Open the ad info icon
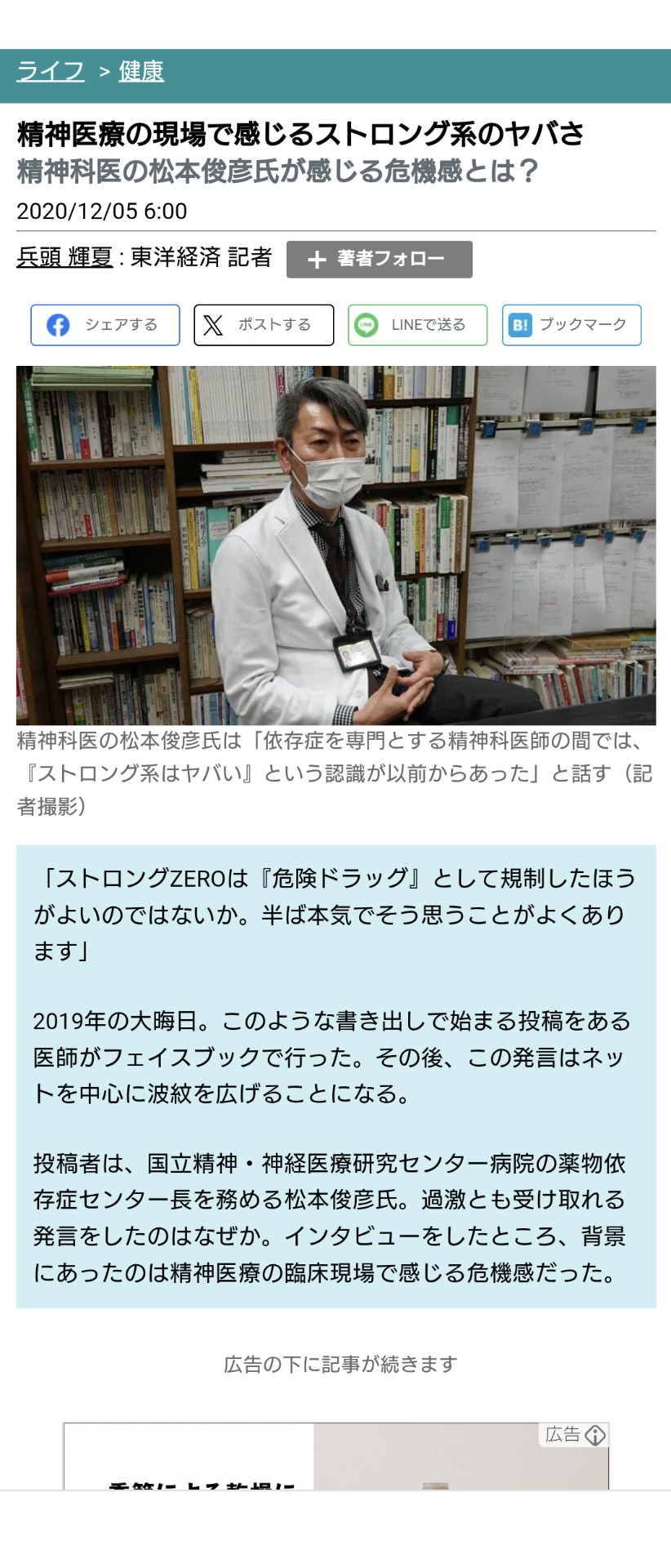This screenshot has width=671, height=1568. tap(596, 1435)
